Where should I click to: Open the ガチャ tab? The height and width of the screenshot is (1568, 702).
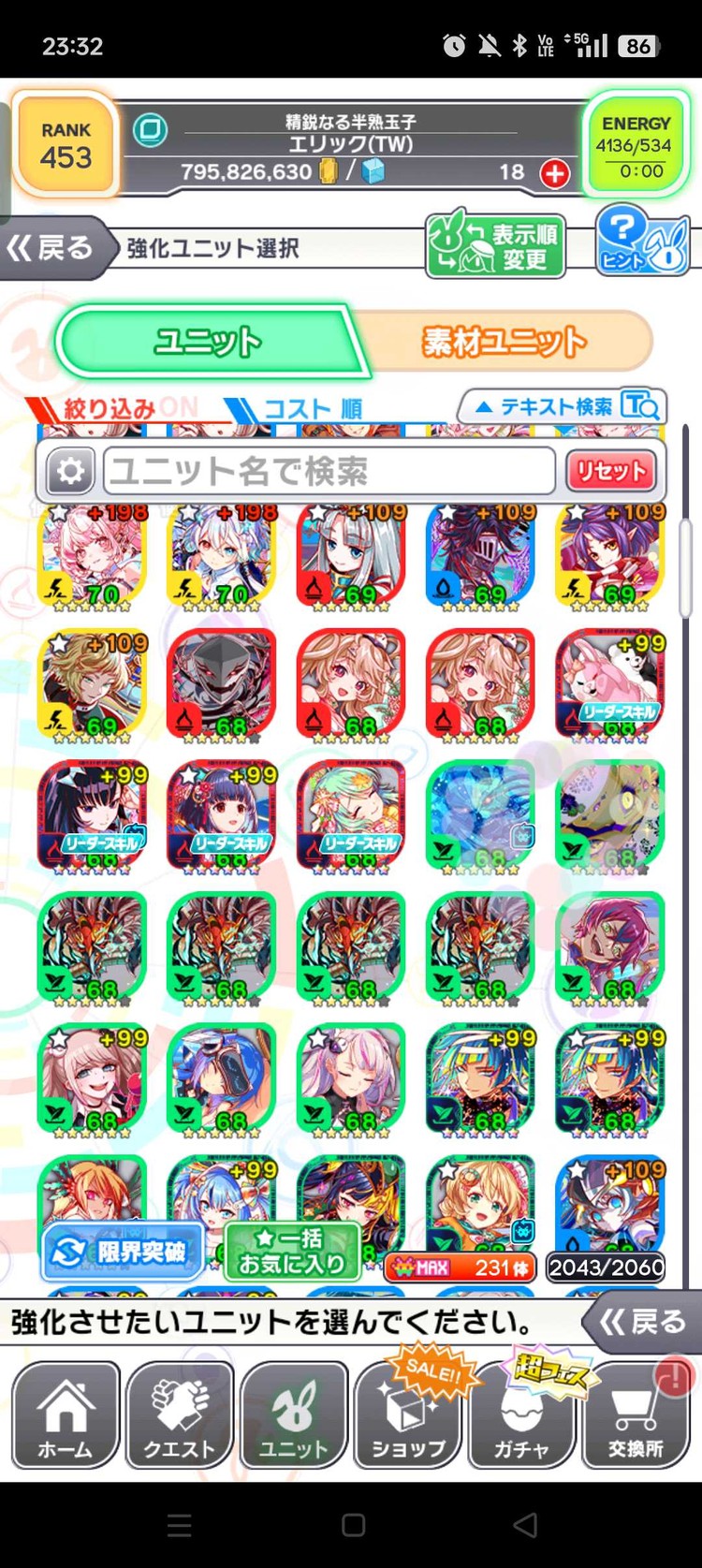coord(522,1415)
